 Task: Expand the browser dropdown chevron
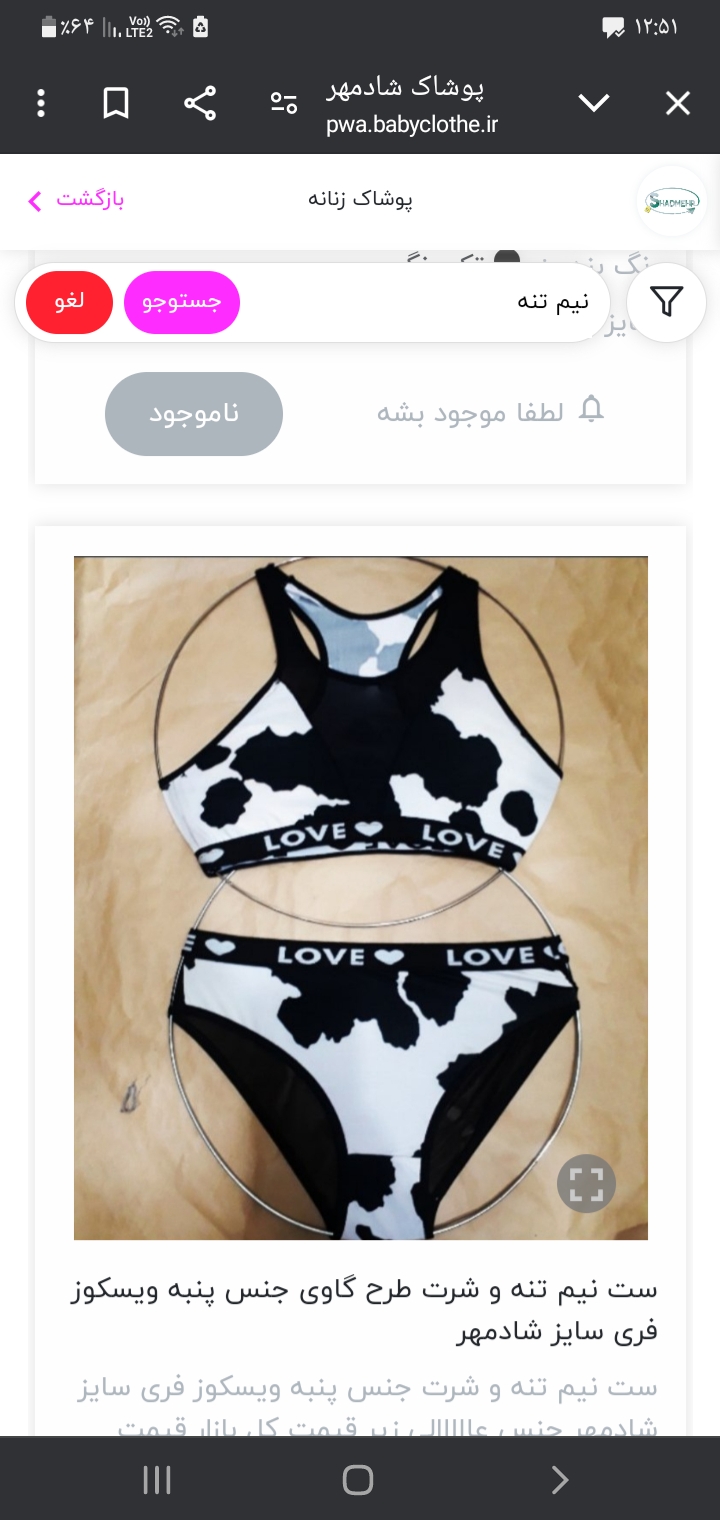point(594,103)
